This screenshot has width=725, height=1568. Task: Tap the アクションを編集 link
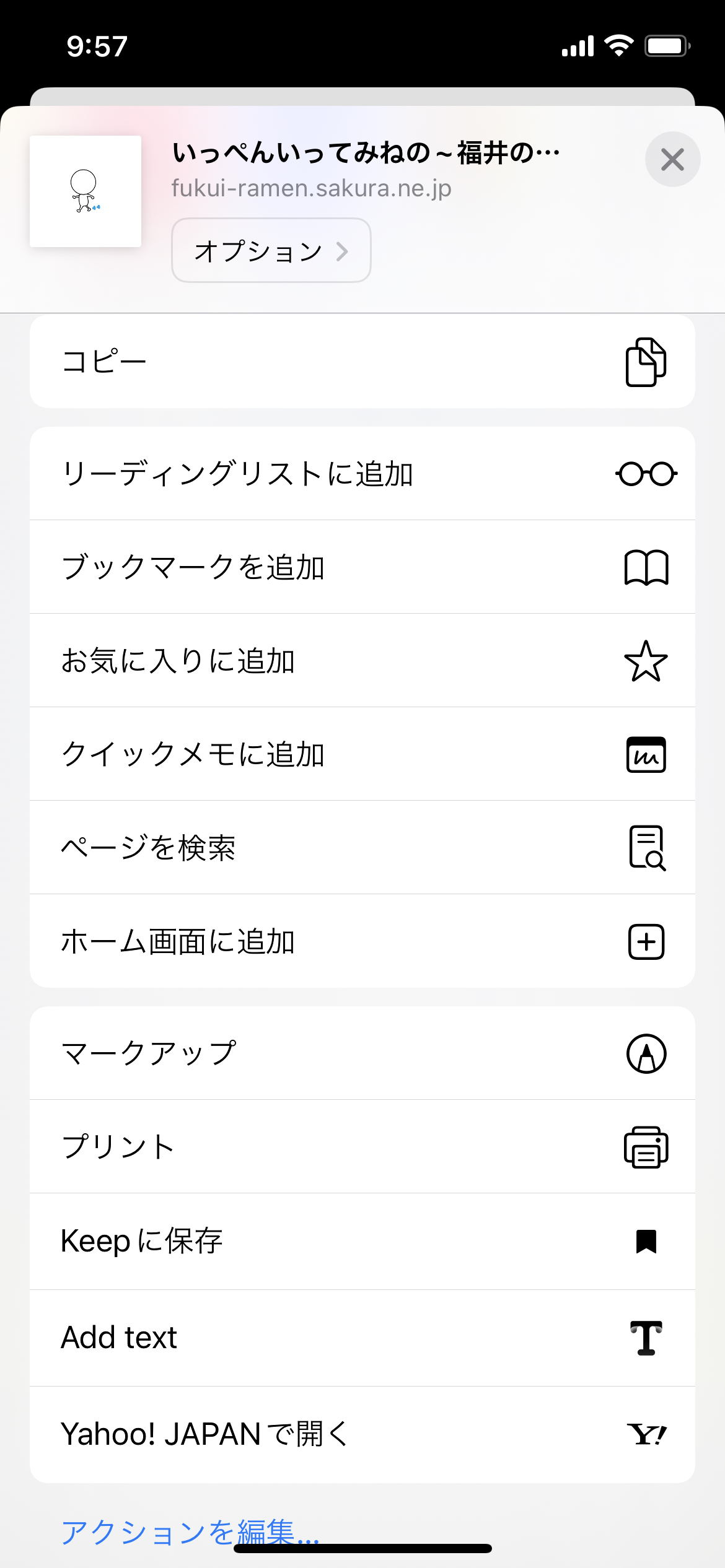click(x=190, y=1532)
